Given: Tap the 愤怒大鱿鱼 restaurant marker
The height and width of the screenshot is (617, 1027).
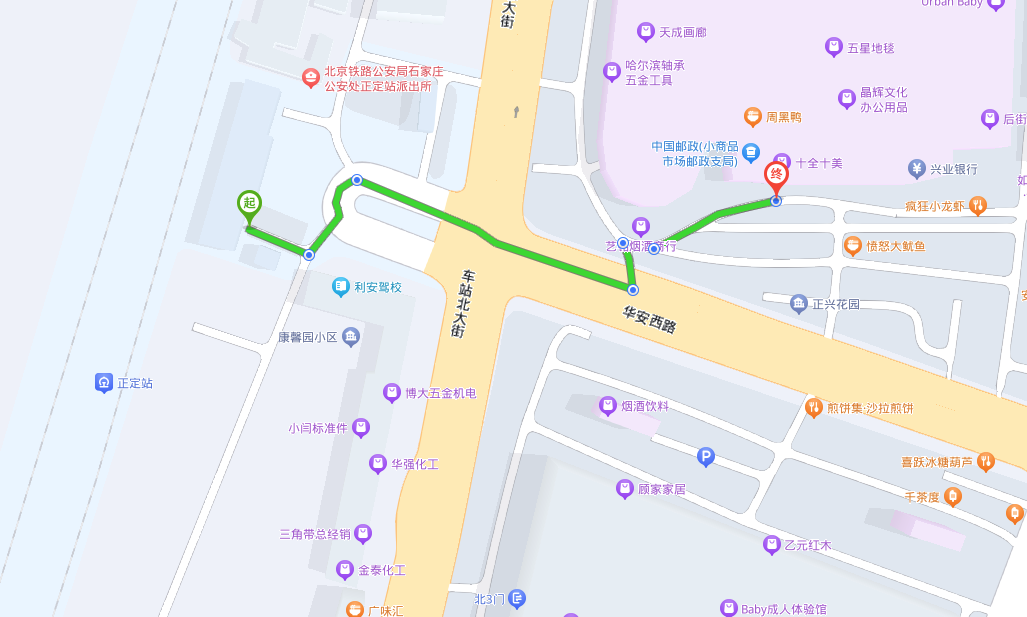Looking at the screenshot, I should coord(852,245).
